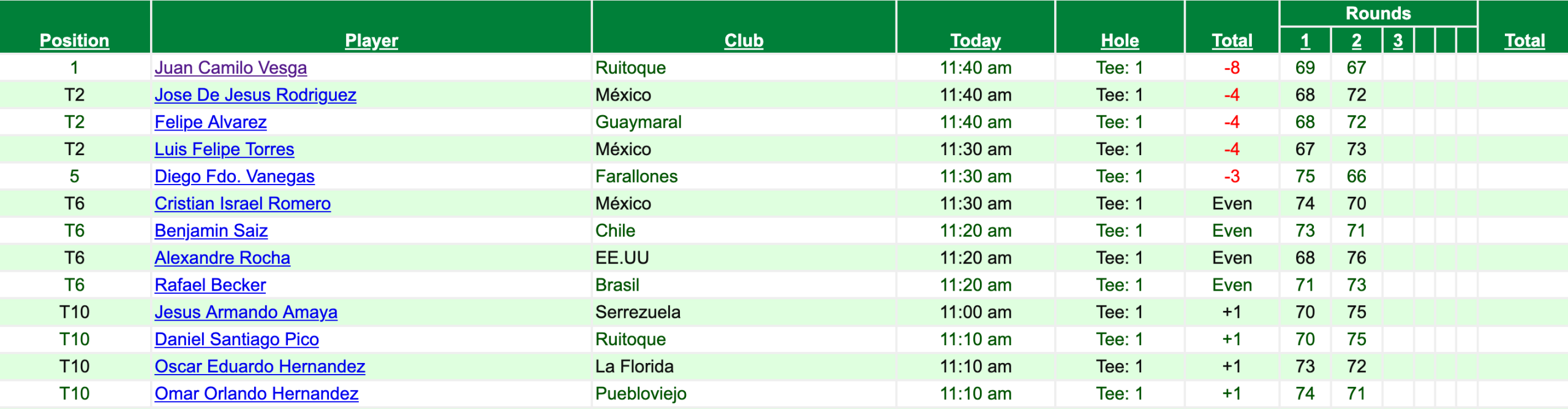Sort the leaderboard by Position column
This screenshot has width=1568, height=409.
click(x=74, y=40)
